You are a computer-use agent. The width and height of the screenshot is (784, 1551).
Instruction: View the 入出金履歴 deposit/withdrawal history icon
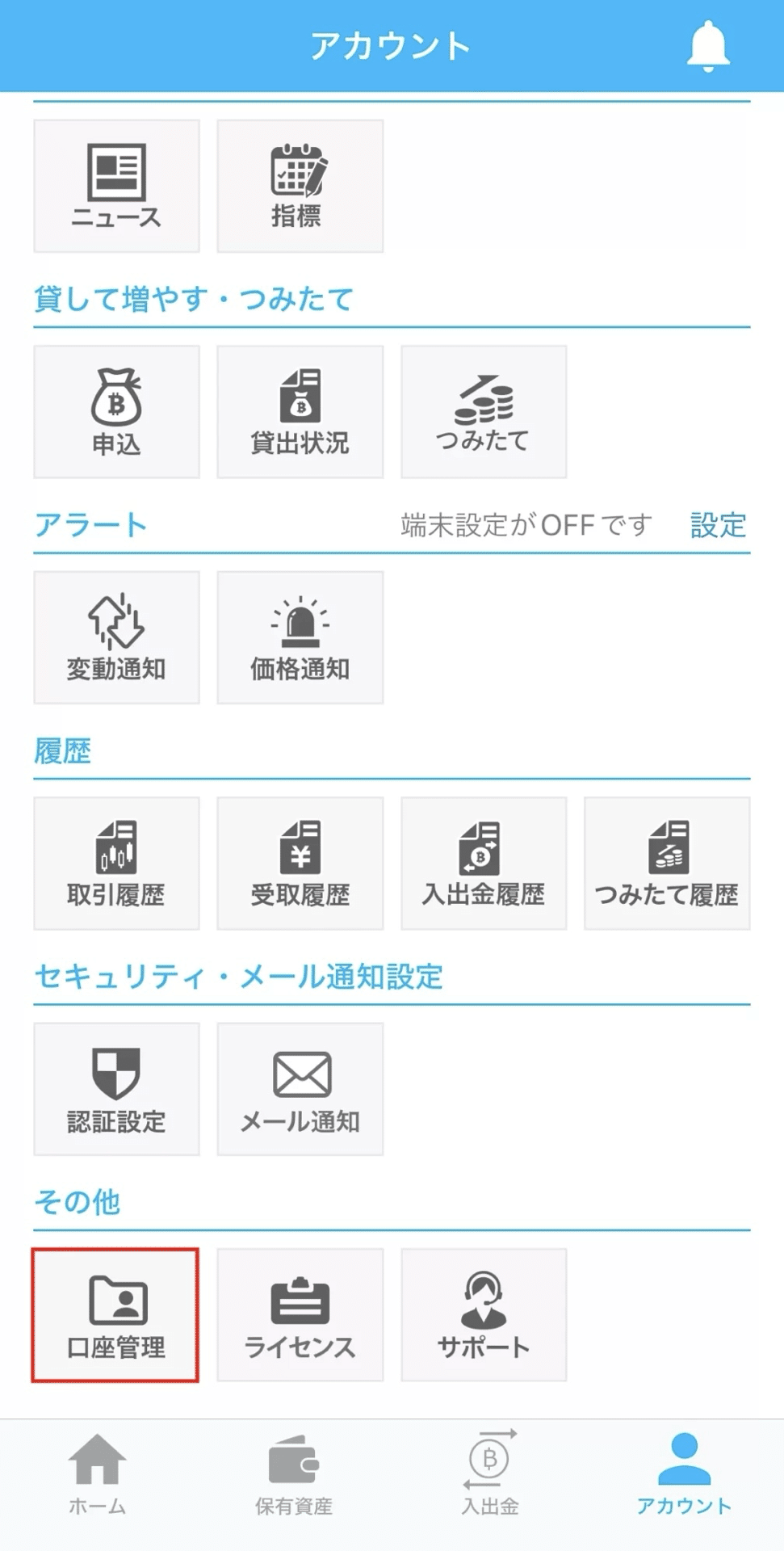pos(484,862)
